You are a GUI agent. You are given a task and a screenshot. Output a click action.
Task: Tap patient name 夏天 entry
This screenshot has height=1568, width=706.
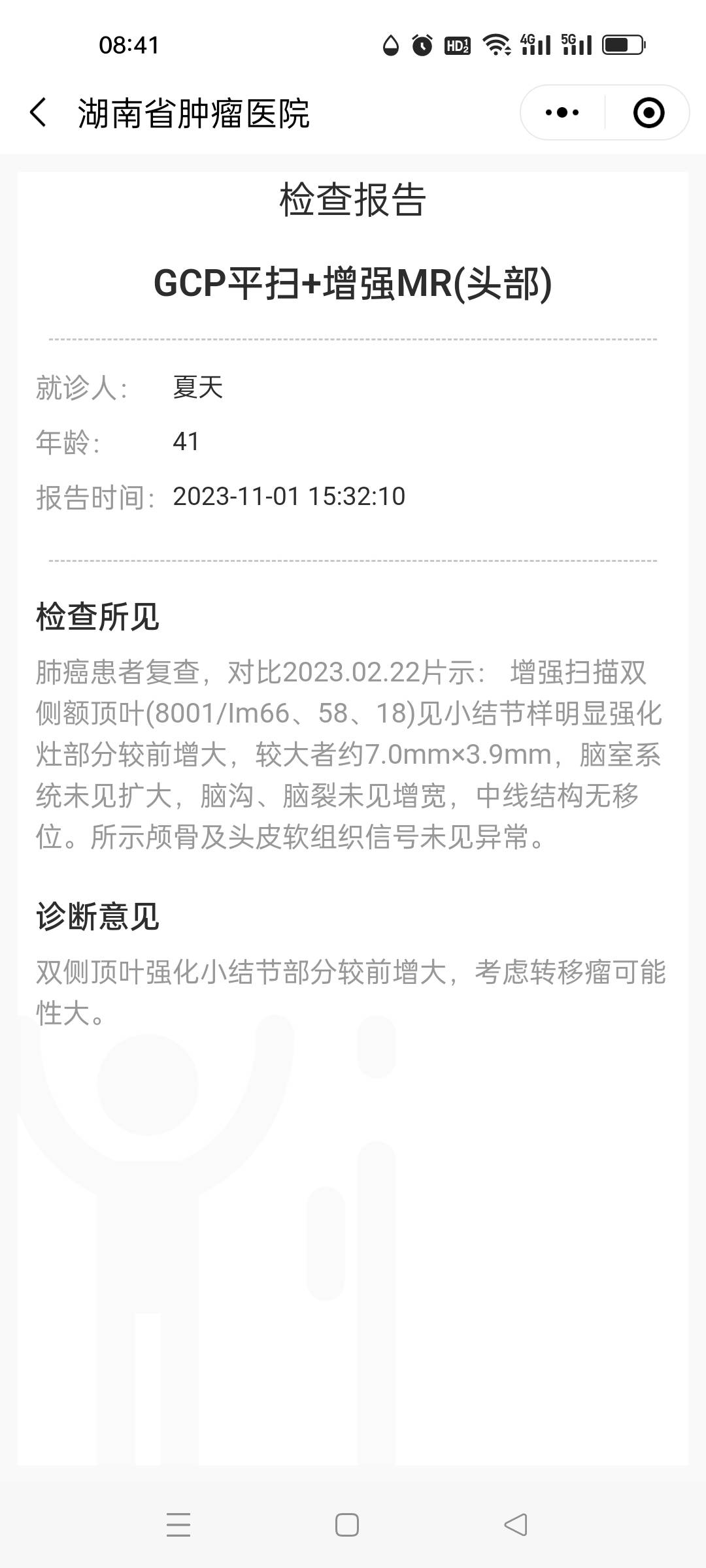click(x=198, y=388)
